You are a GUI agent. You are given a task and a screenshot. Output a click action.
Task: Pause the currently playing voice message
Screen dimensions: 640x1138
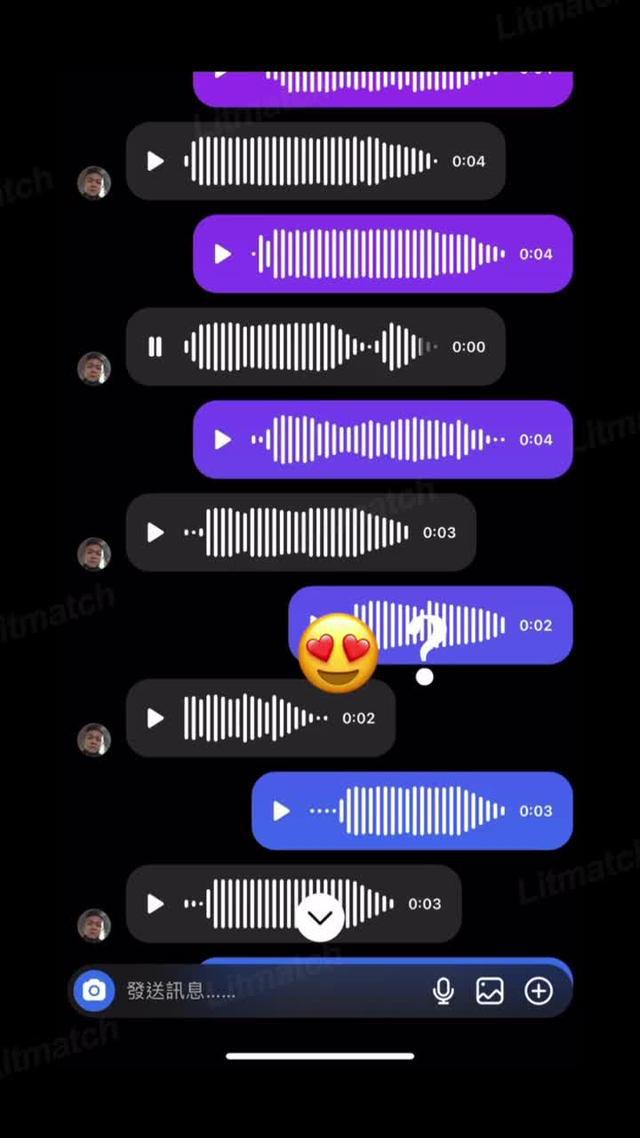tap(155, 347)
